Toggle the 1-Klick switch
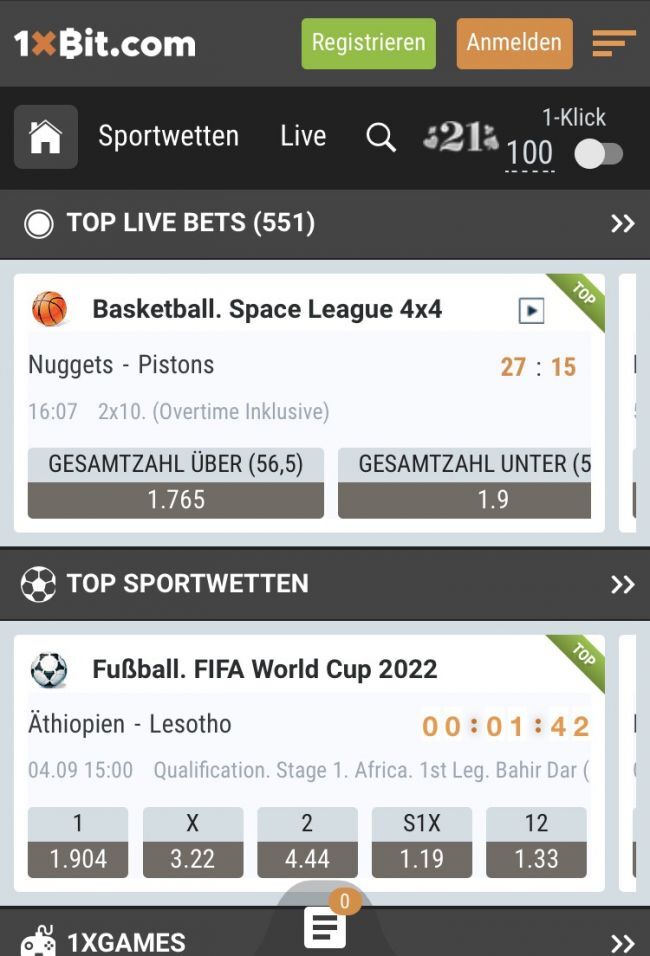 (x=598, y=154)
